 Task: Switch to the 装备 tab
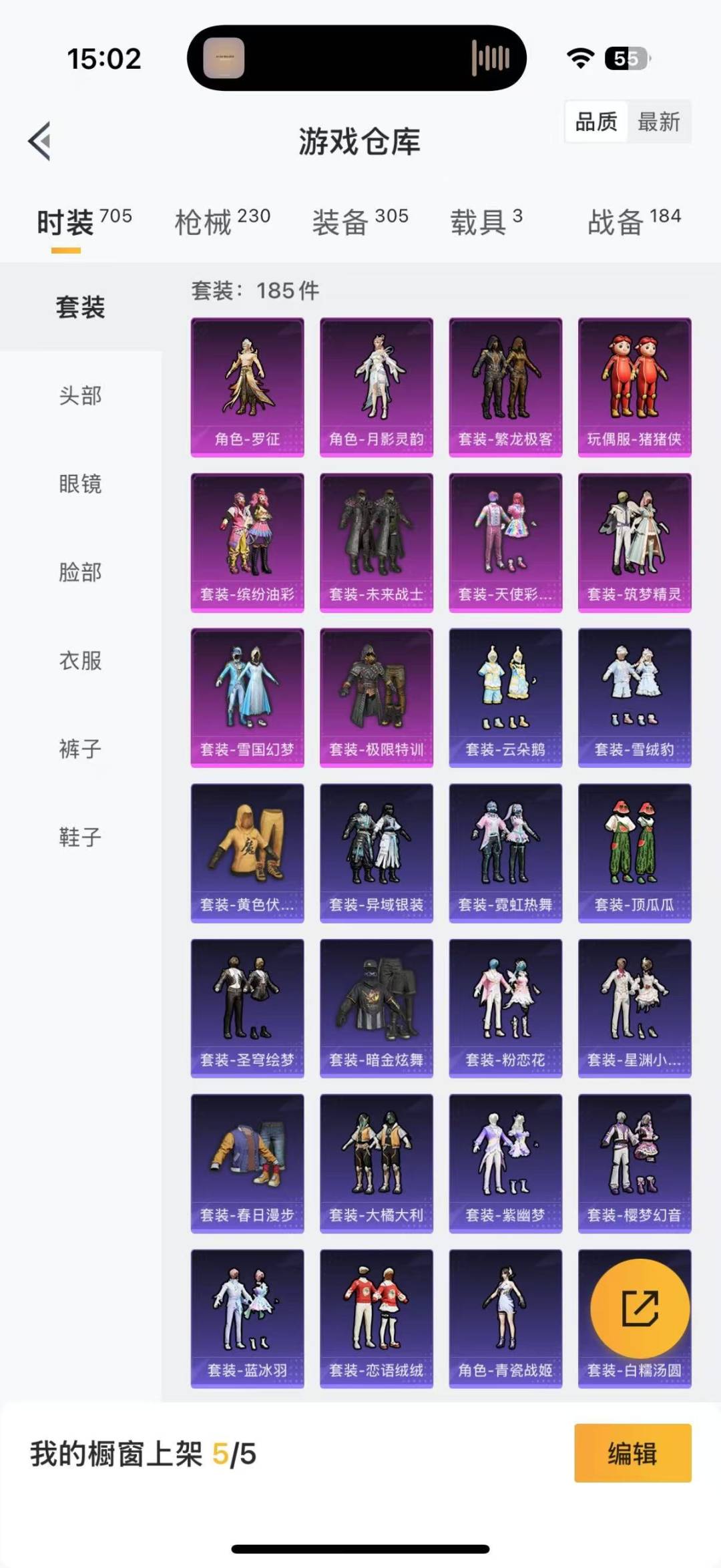pos(360,222)
